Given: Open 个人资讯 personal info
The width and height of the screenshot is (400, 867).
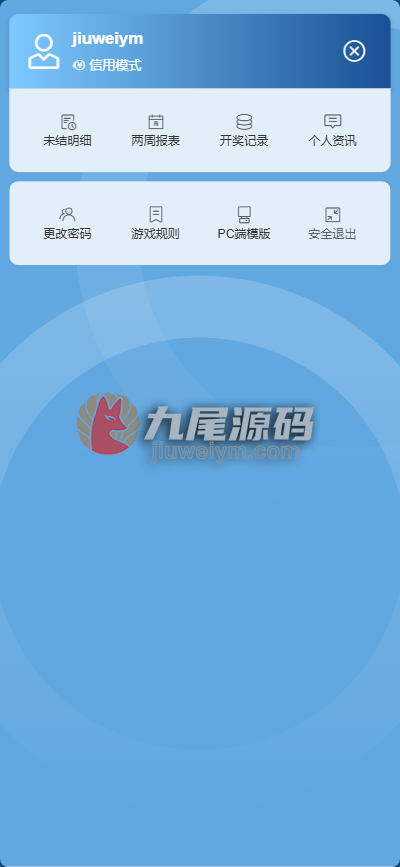Looking at the screenshot, I should click(333, 130).
